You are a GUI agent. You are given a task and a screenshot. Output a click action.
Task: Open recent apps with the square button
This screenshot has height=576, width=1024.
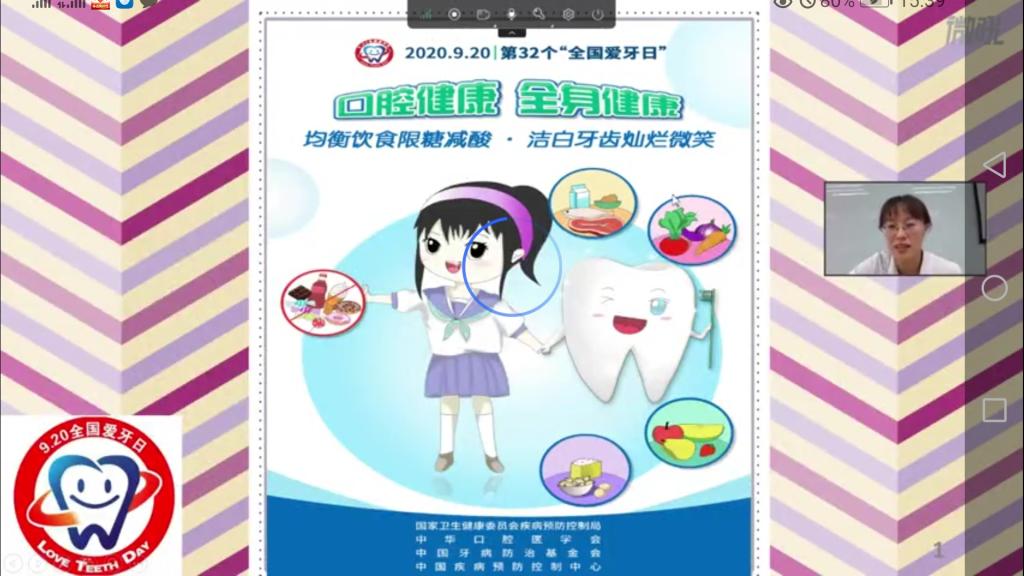(x=993, y=410)
